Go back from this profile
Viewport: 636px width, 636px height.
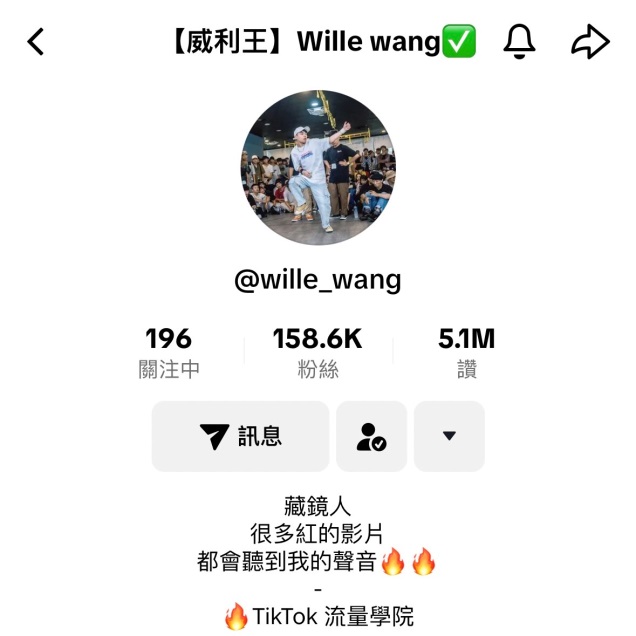(36, 42)
